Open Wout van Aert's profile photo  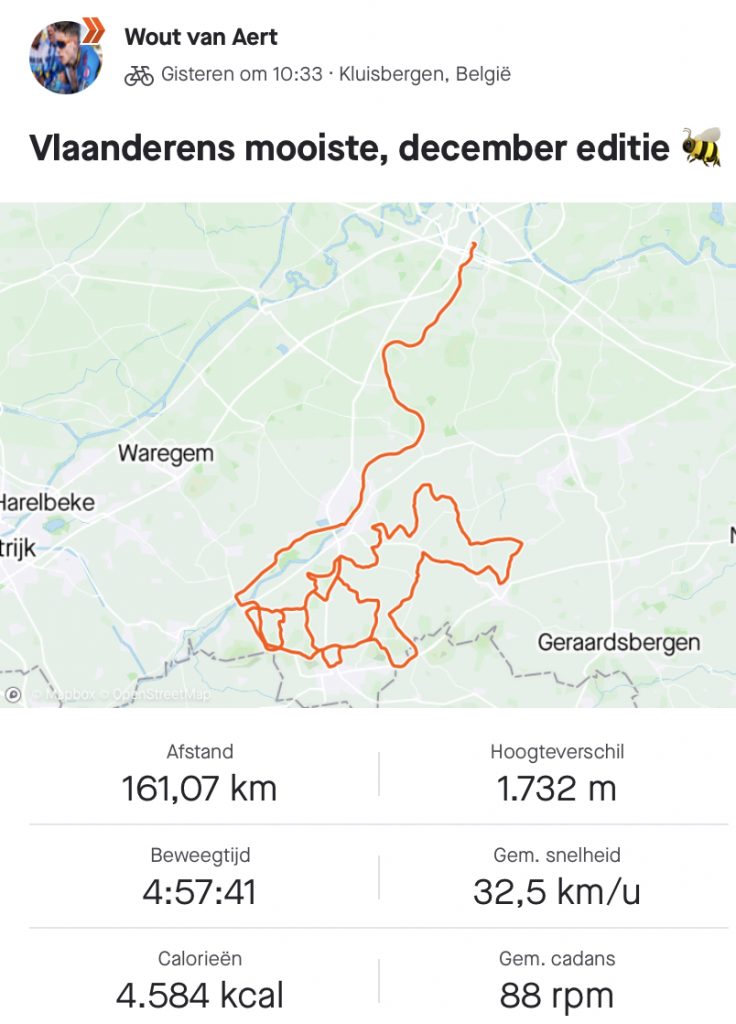[x=65, y=58]
